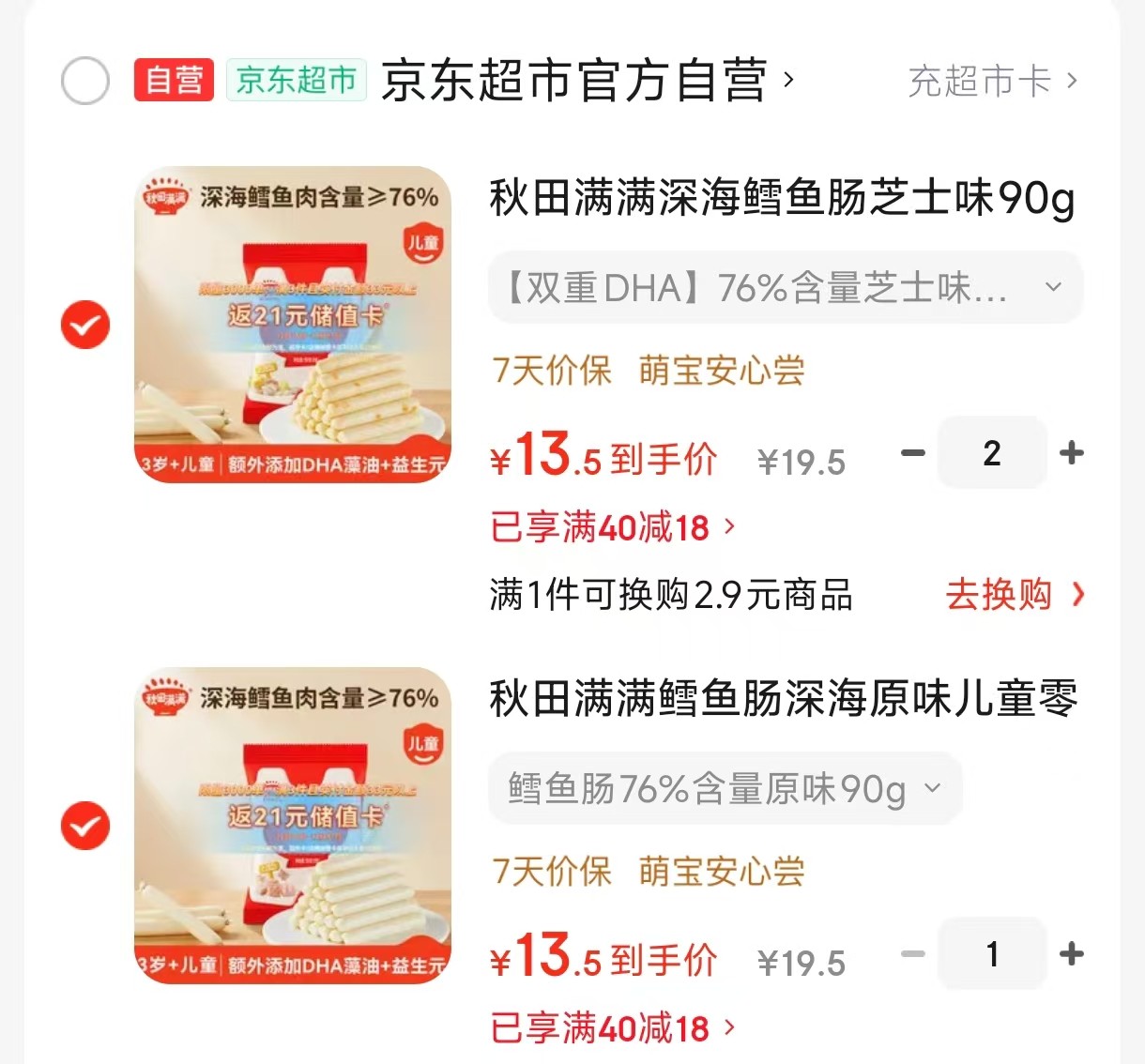The width and height of the screenshot is (1145, 1064).
Task: Edit quantity field showing 2
Action: click(992, 453)
